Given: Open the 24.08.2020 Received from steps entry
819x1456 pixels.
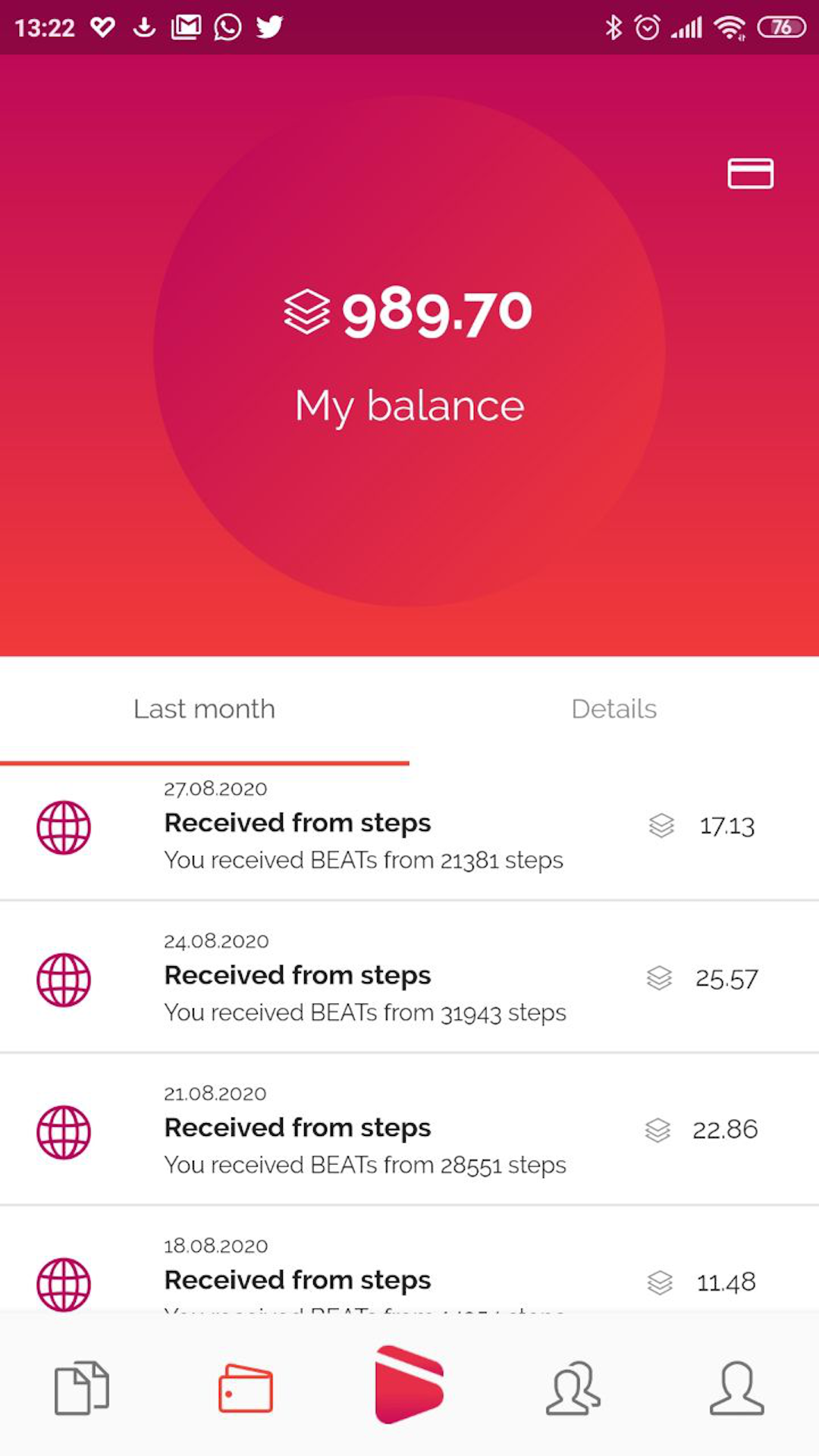Looking at the screenshot, I should (409, 977).
